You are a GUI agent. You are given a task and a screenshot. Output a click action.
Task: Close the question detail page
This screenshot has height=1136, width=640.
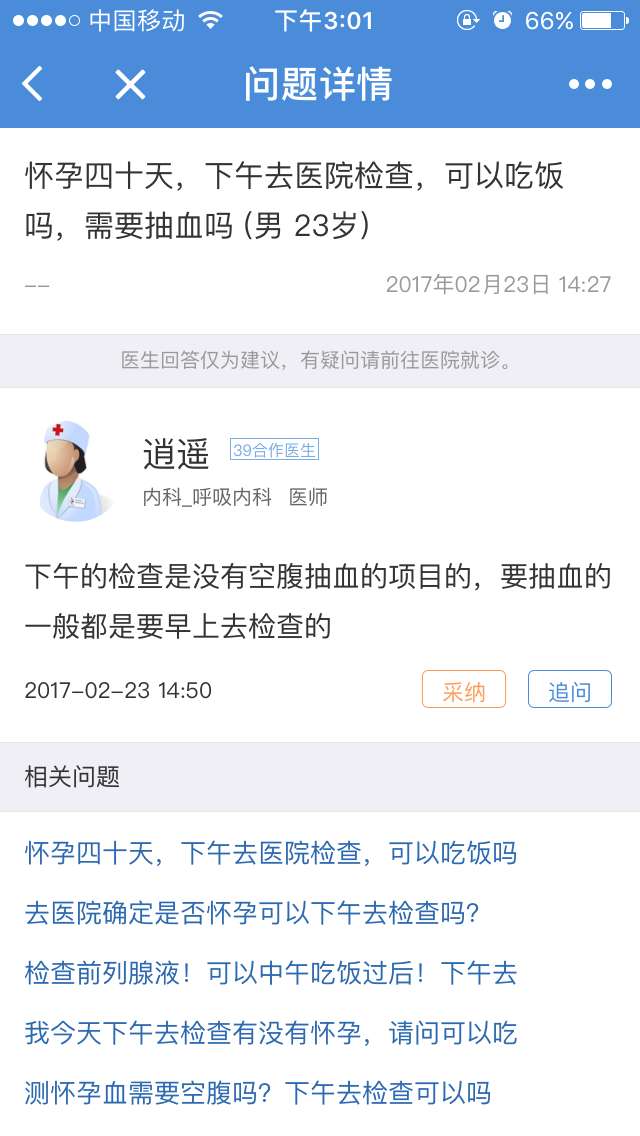130,84
